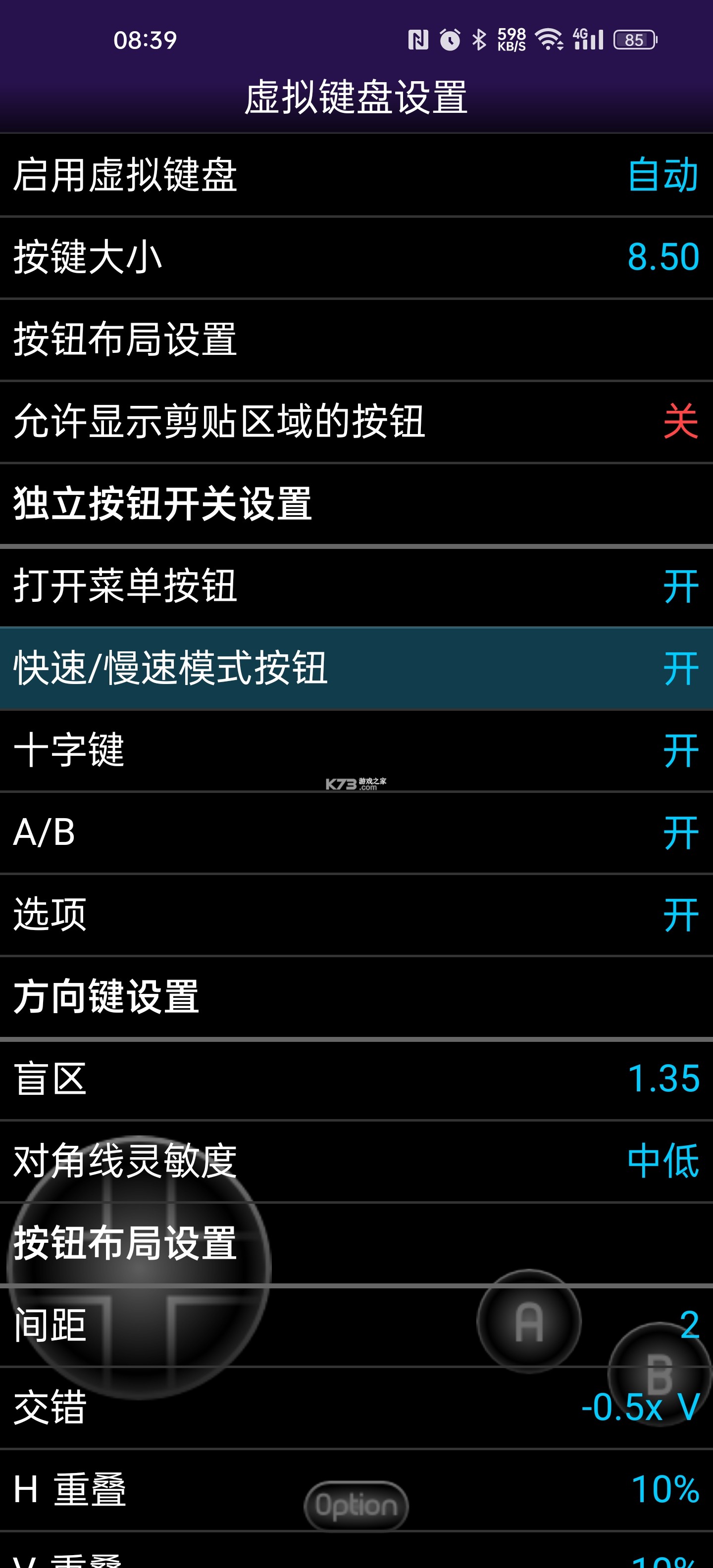Open 按钮布局设置 below 按键大小
Image resolution: width=713 pixels, height=1568 pixels.
click(x=356, y=340)
